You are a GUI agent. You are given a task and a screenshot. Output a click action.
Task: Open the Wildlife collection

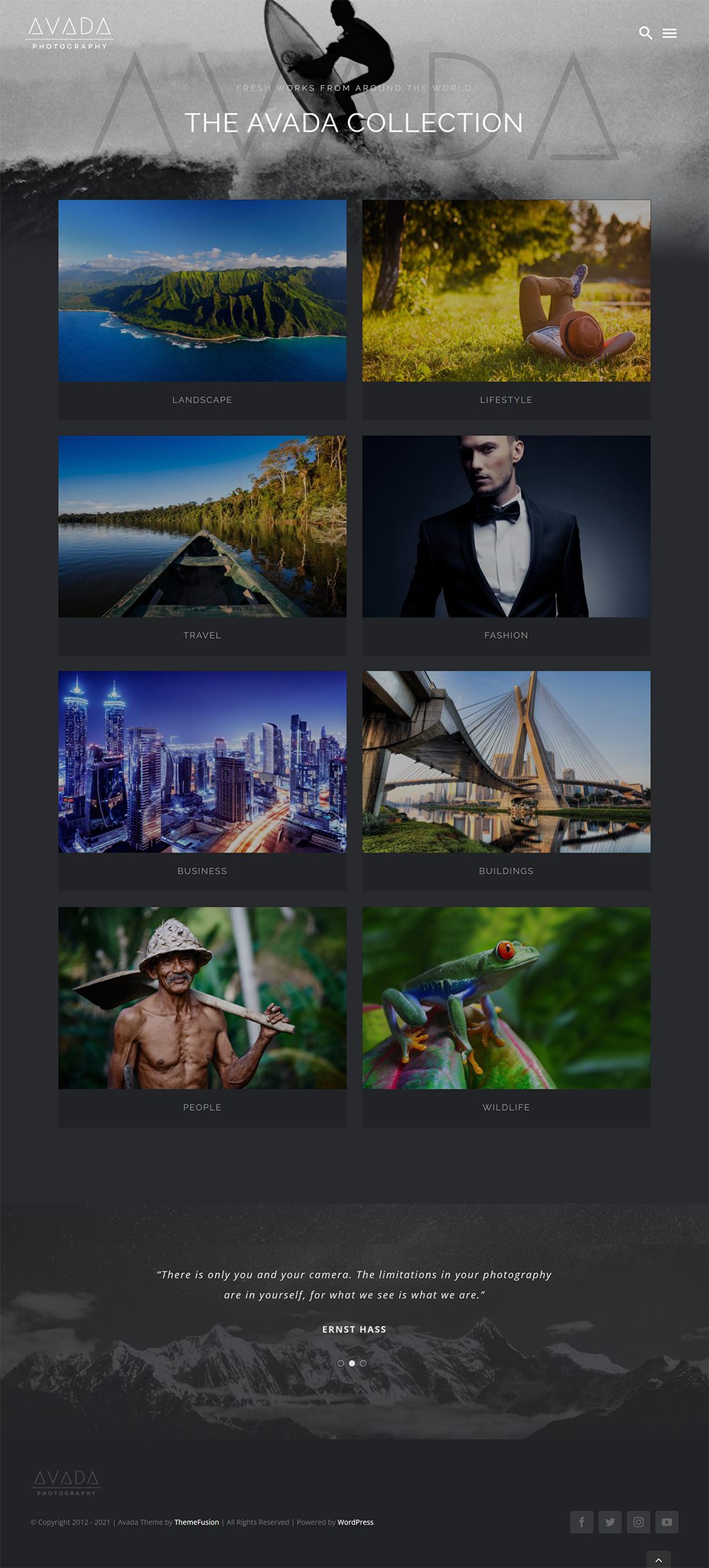click(x=506, y=1017)
